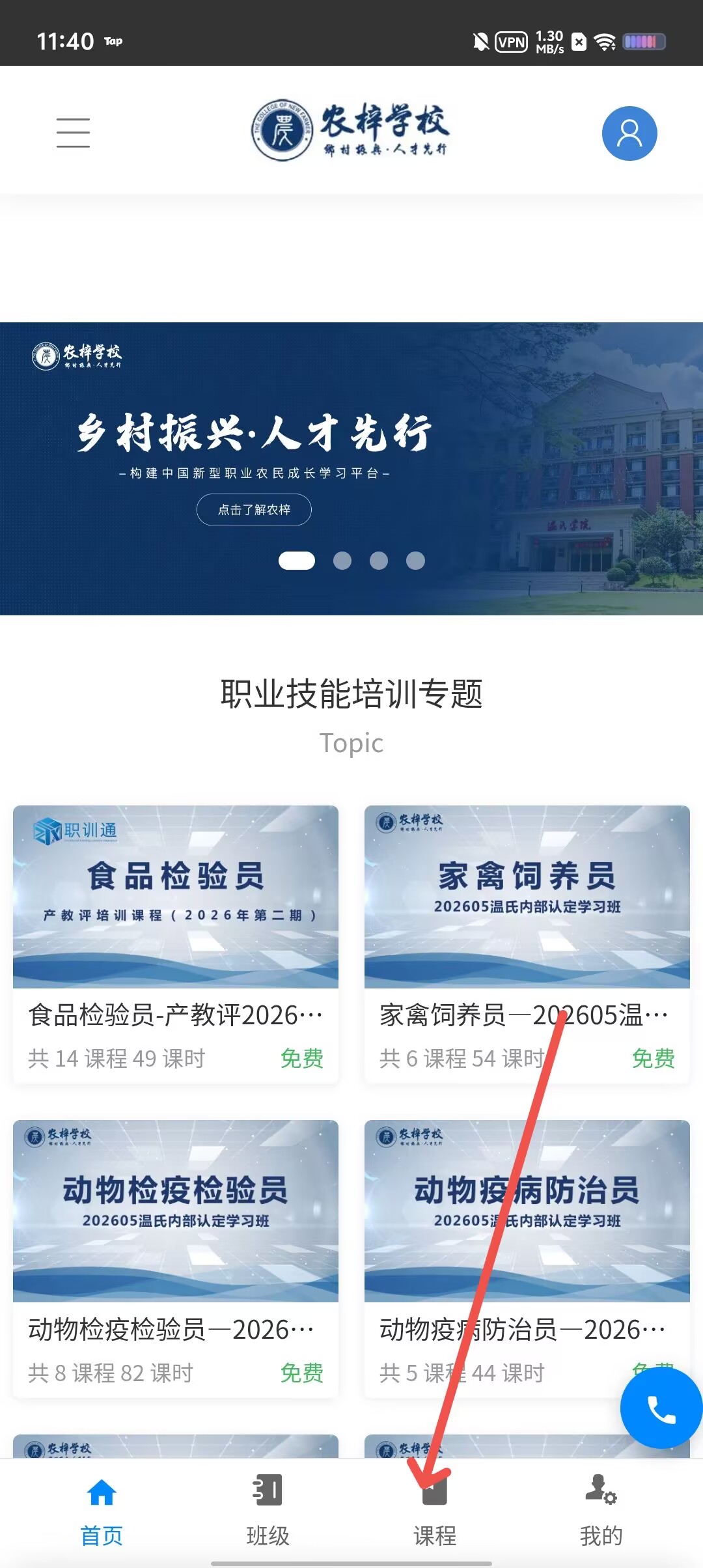The image size is (703, 1568).
Task: Open the 动物疫病防治员 training topic card
Action: tap(527, 1259)
